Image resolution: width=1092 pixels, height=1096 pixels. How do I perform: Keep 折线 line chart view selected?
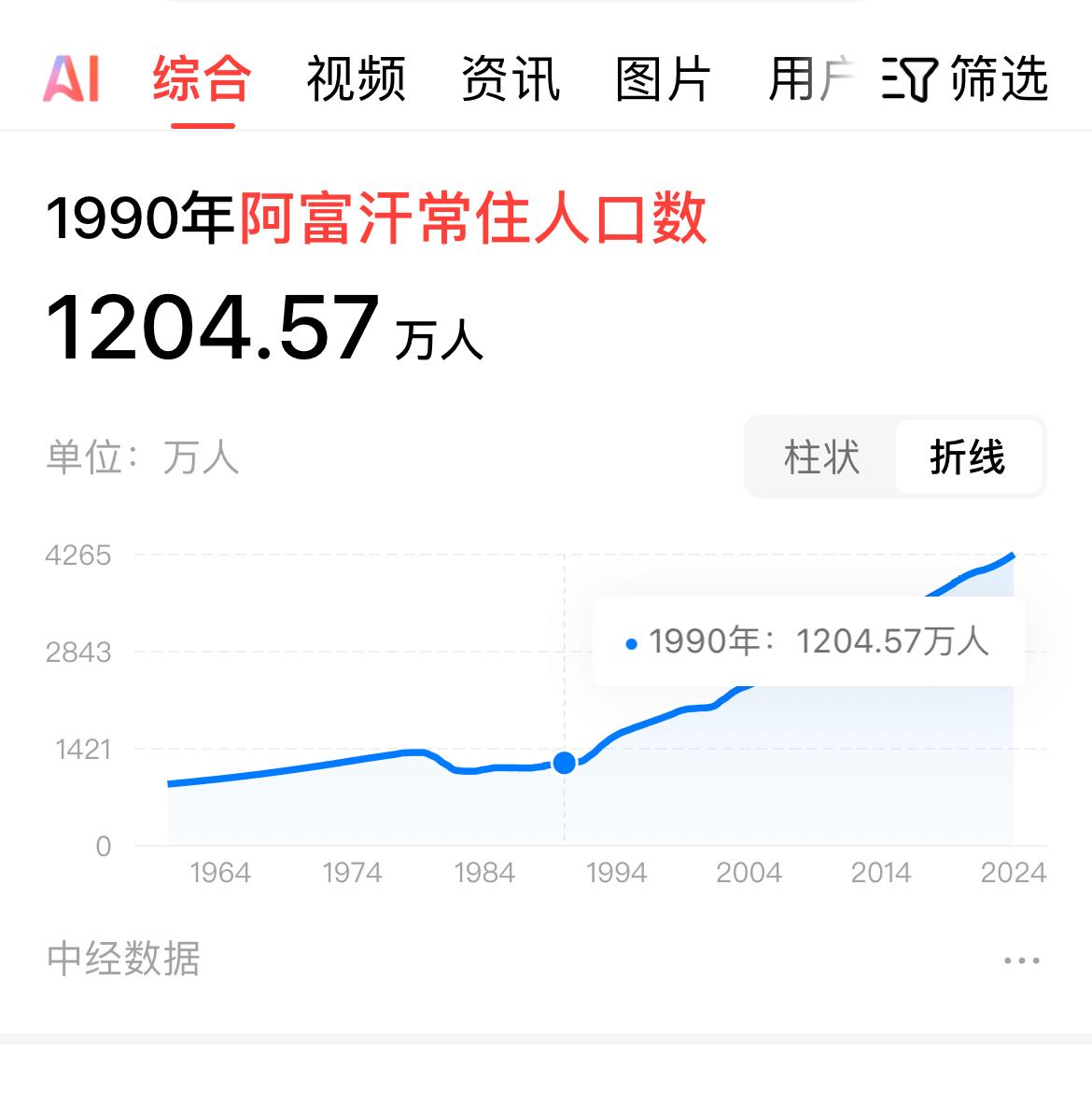click(x=969, y=457)
